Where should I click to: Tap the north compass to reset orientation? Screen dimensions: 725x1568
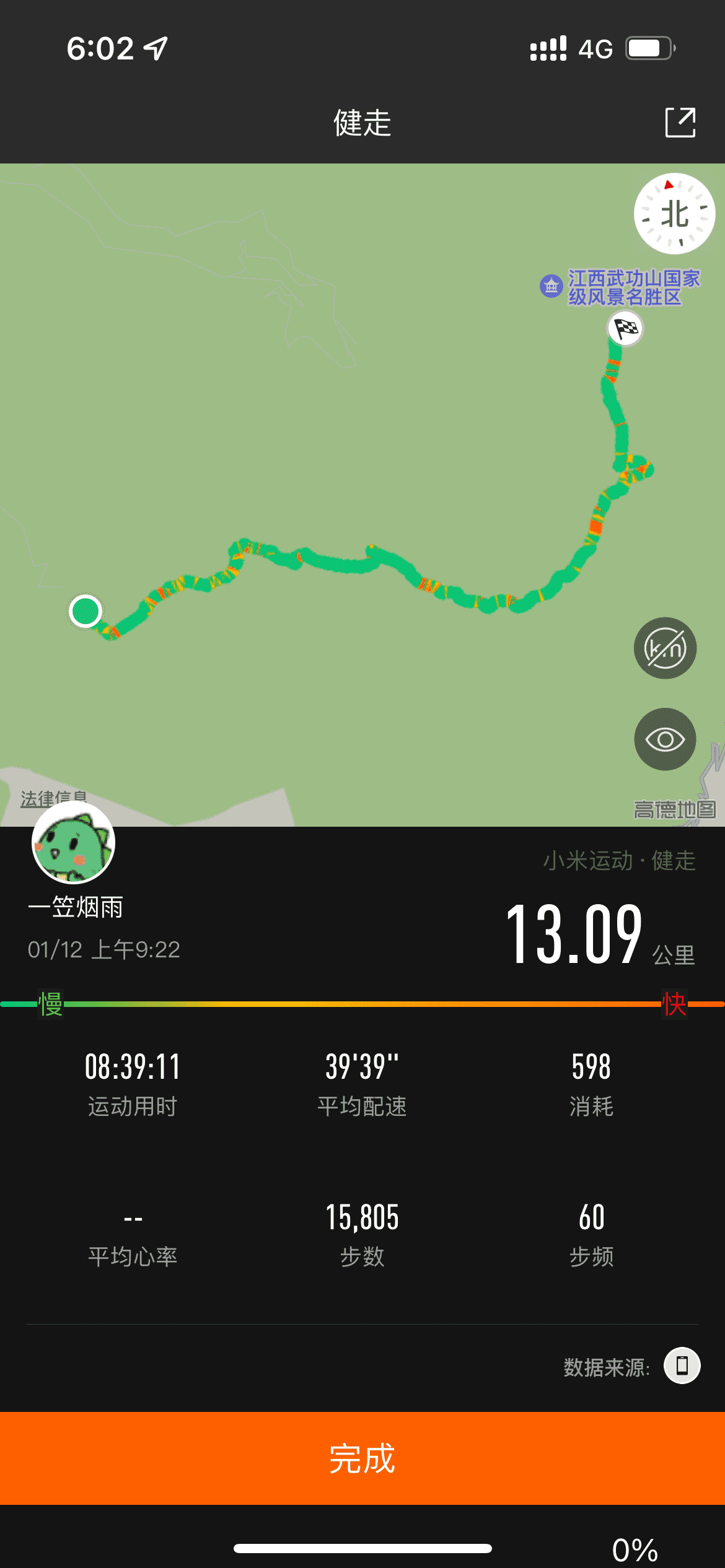(x=674, y=214)
